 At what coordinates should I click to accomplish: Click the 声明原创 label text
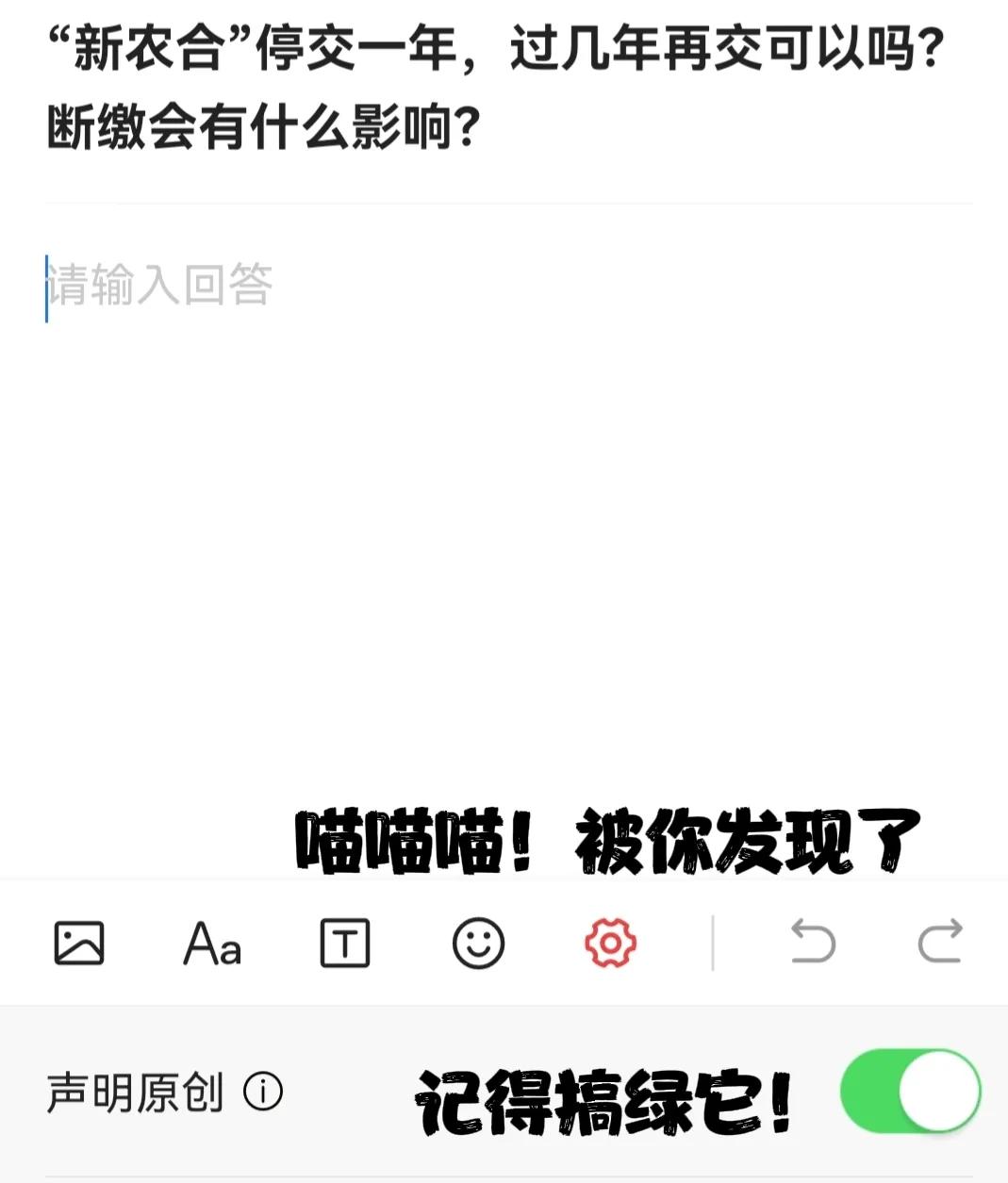point(132,1092)
